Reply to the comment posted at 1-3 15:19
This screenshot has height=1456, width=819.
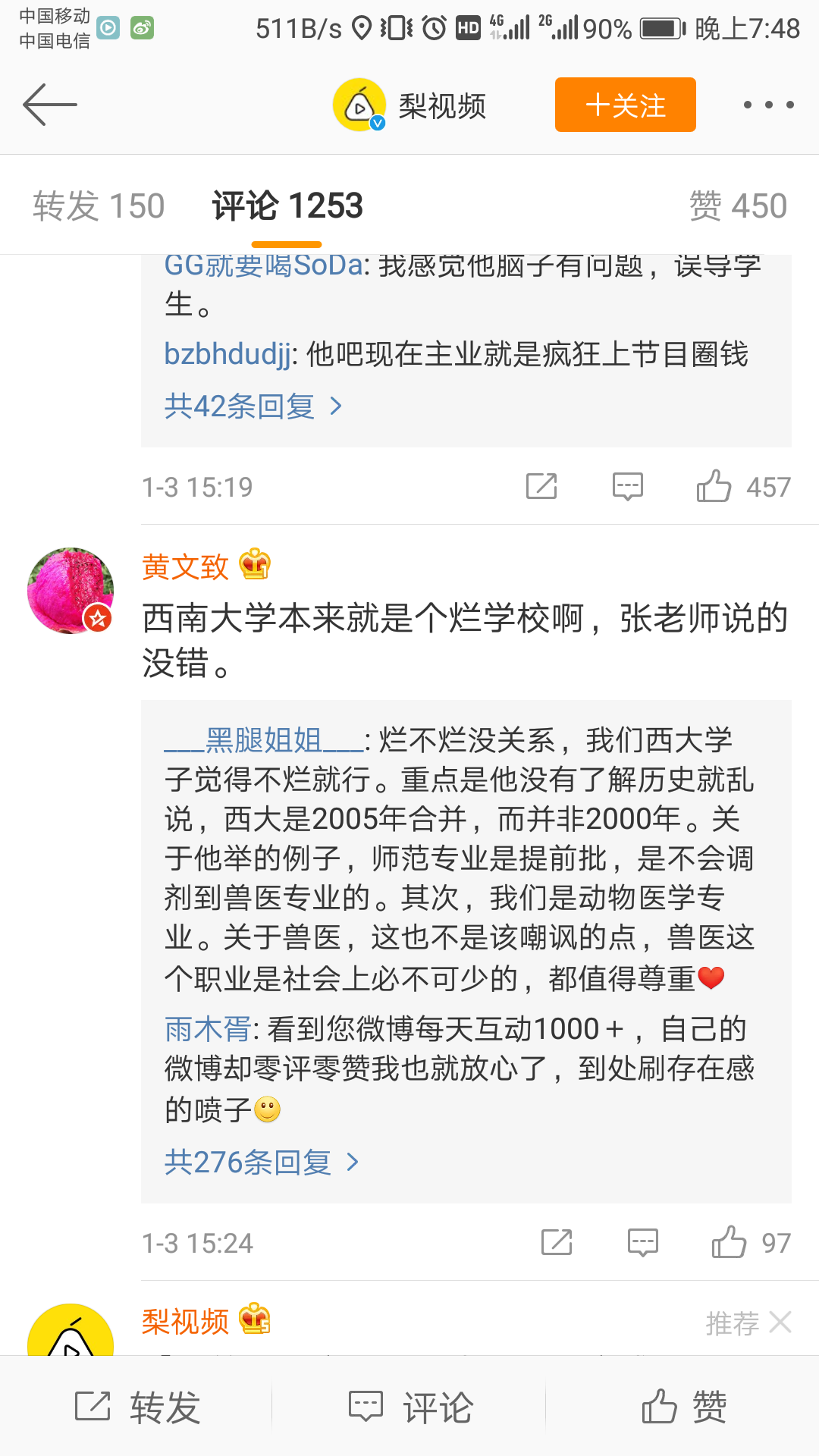tap(627, 486)
